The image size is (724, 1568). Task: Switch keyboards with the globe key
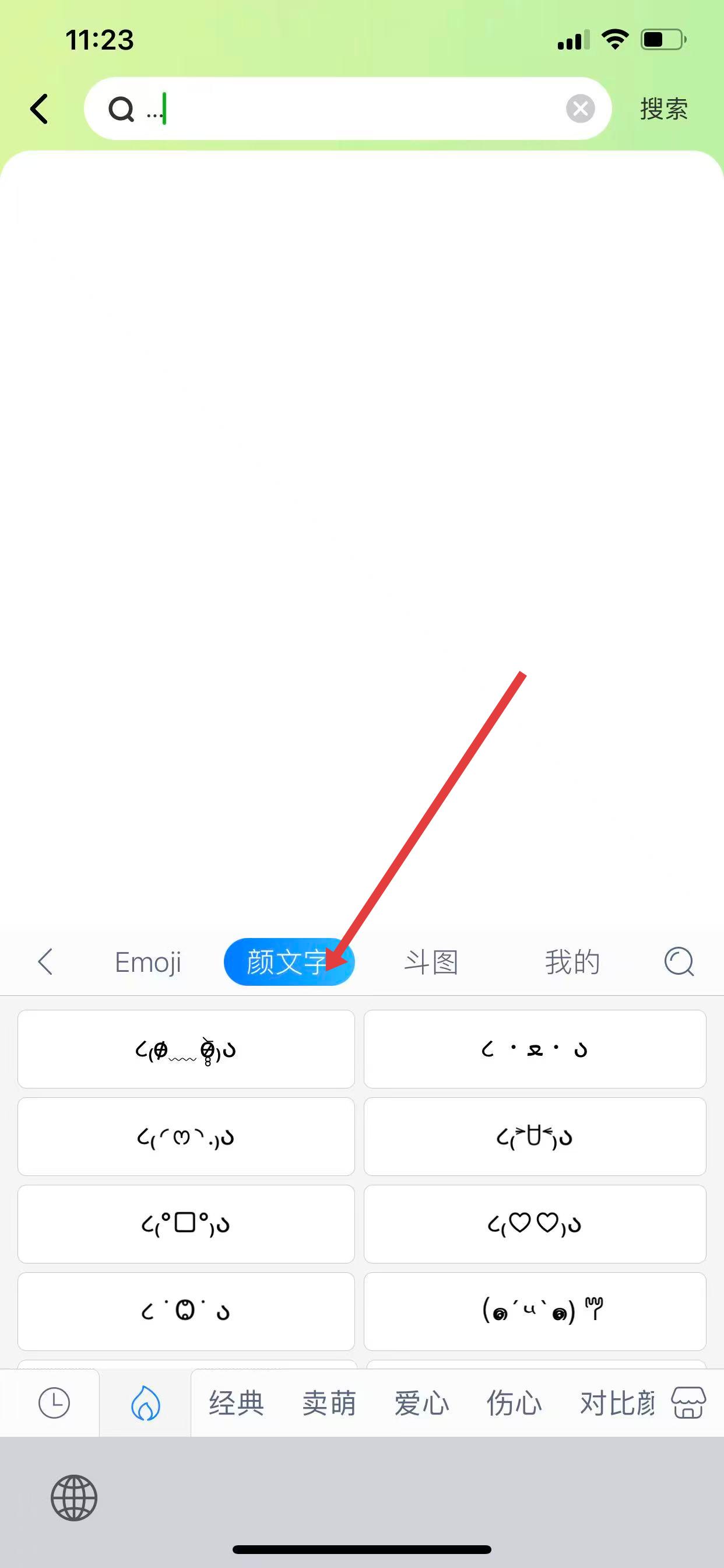click(73, 1498)
